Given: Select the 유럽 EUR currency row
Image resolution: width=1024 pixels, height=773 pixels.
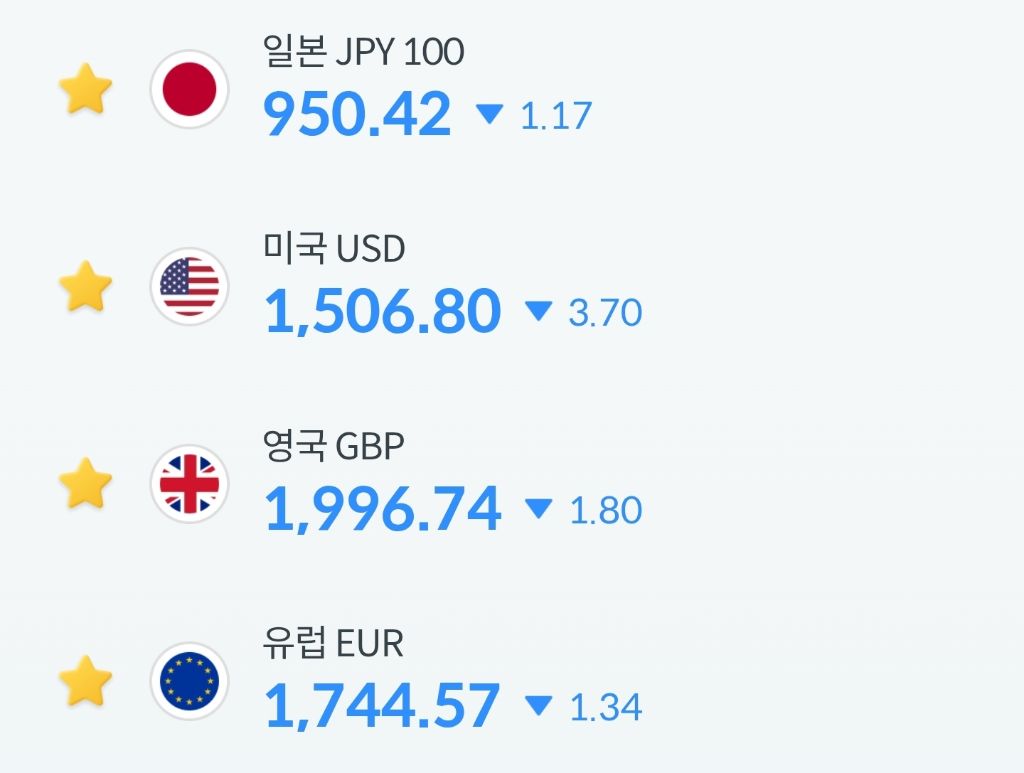Looking at the screenshot, I should pos(512,679).
